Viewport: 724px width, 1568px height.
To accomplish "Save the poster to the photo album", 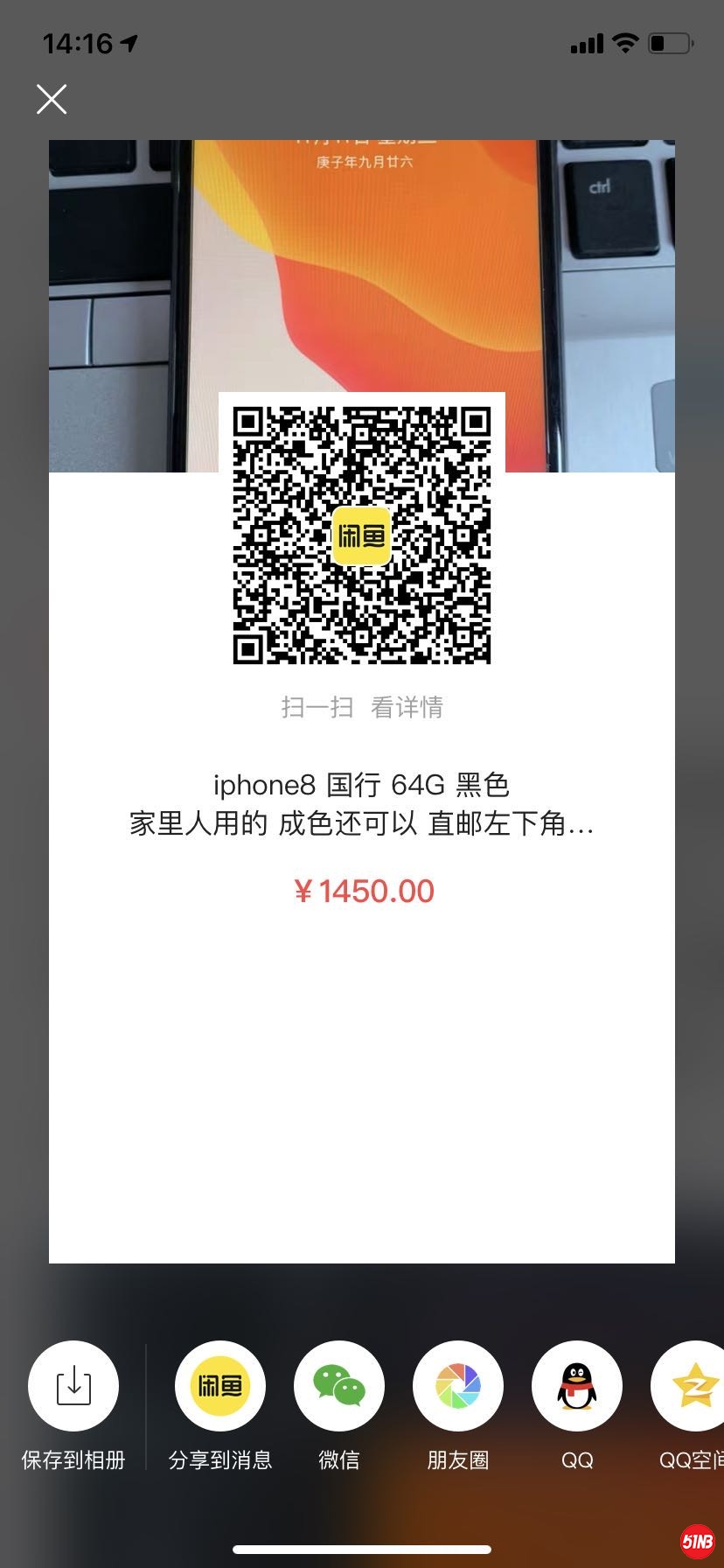I will coord(73,1385).
